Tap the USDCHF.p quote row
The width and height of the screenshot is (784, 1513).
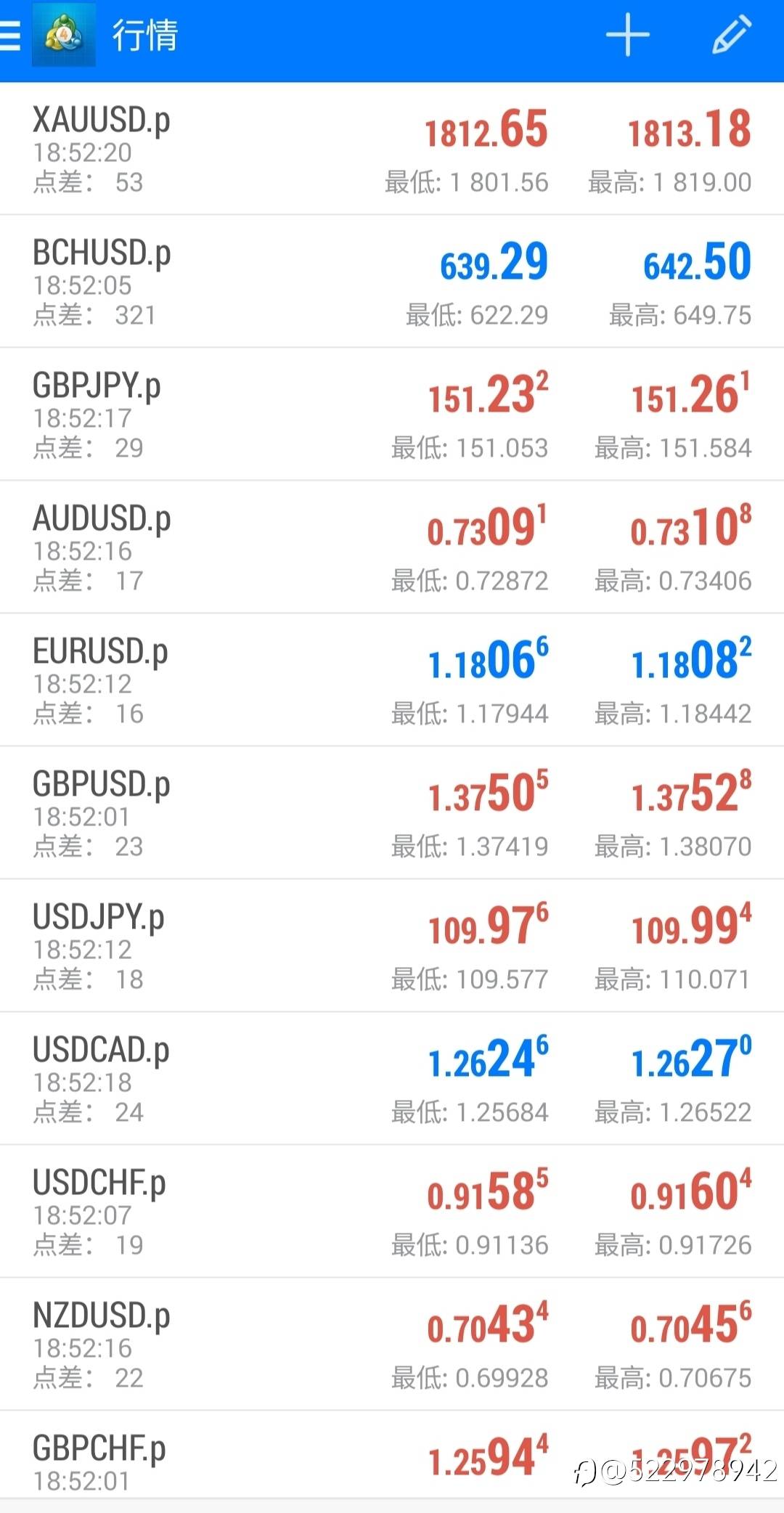[392, 1212]
